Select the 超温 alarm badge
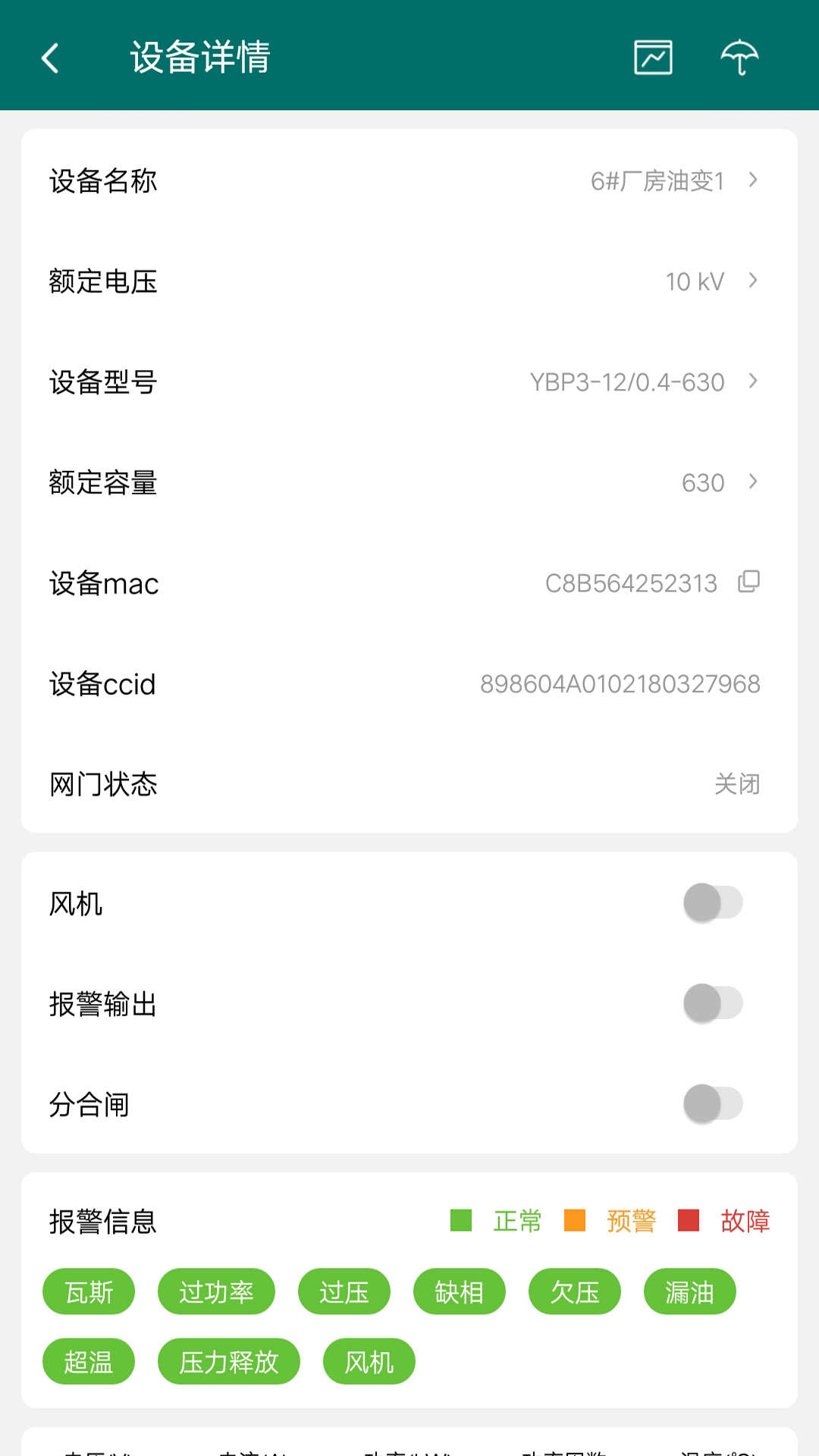 click(x=88, y=1361)
